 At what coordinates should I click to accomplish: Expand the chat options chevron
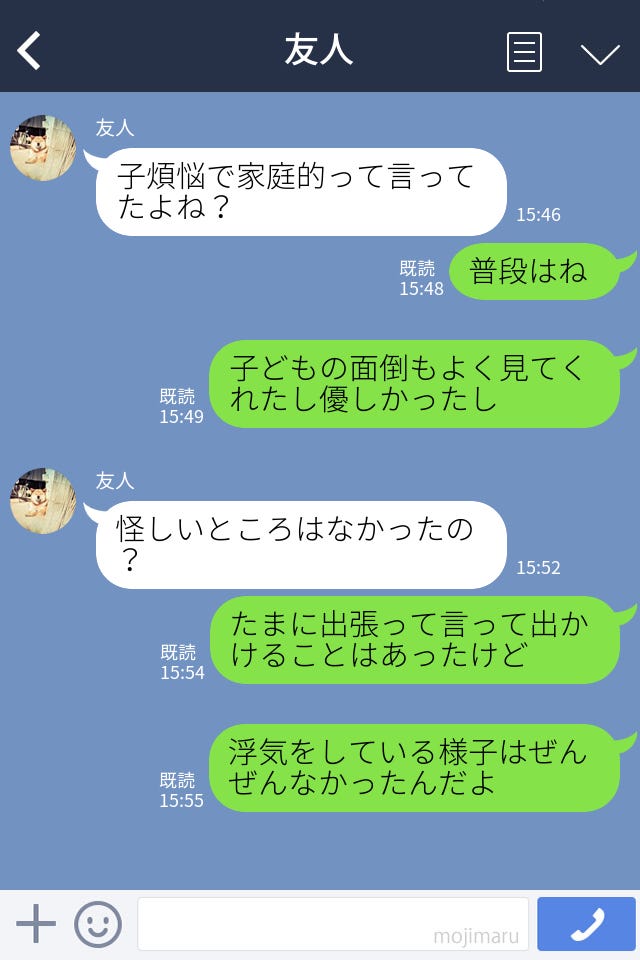(x=600, y=53)
